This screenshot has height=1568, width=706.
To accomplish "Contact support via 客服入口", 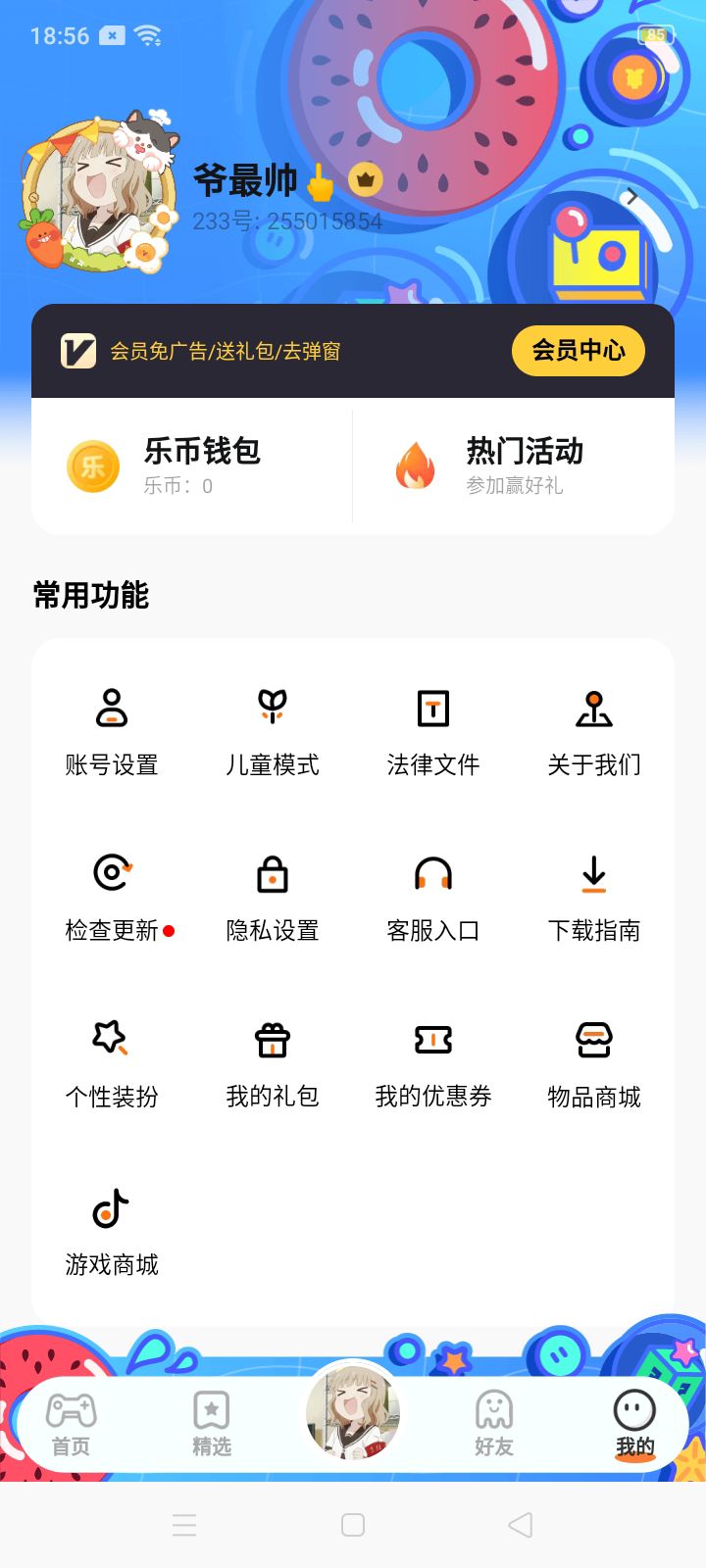I will (x=433, y=898).
